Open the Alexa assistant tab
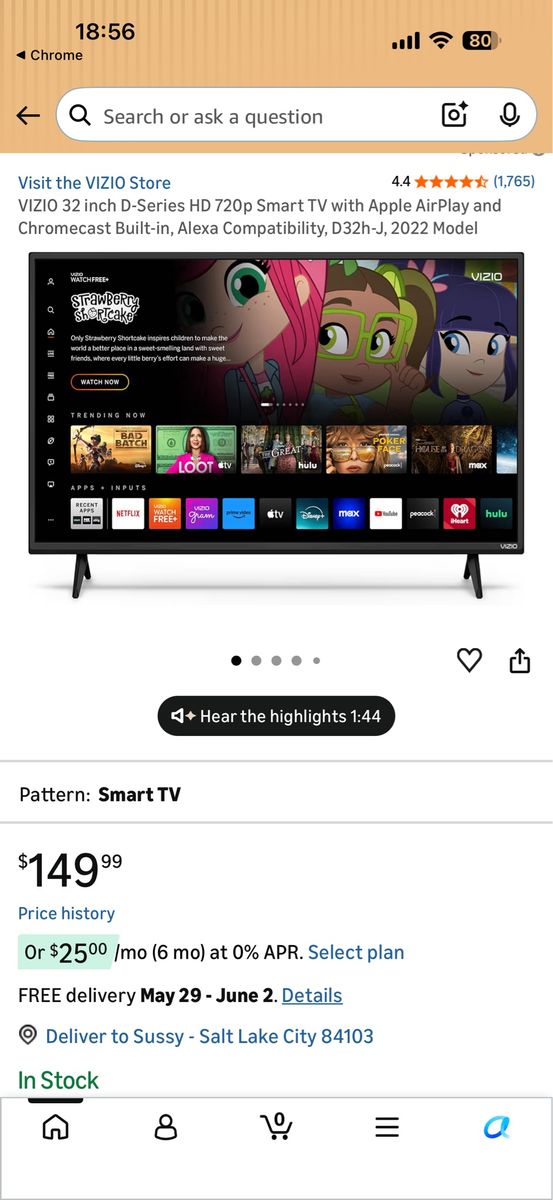The image size is (553, 1200). point(497,1127)
